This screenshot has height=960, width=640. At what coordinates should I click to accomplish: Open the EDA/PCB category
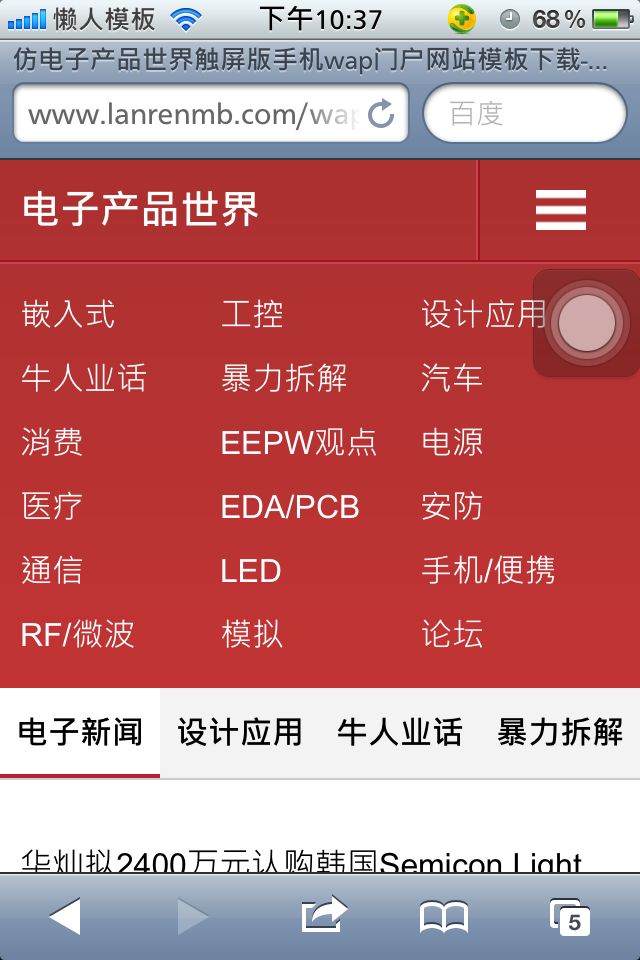(290, 507)
